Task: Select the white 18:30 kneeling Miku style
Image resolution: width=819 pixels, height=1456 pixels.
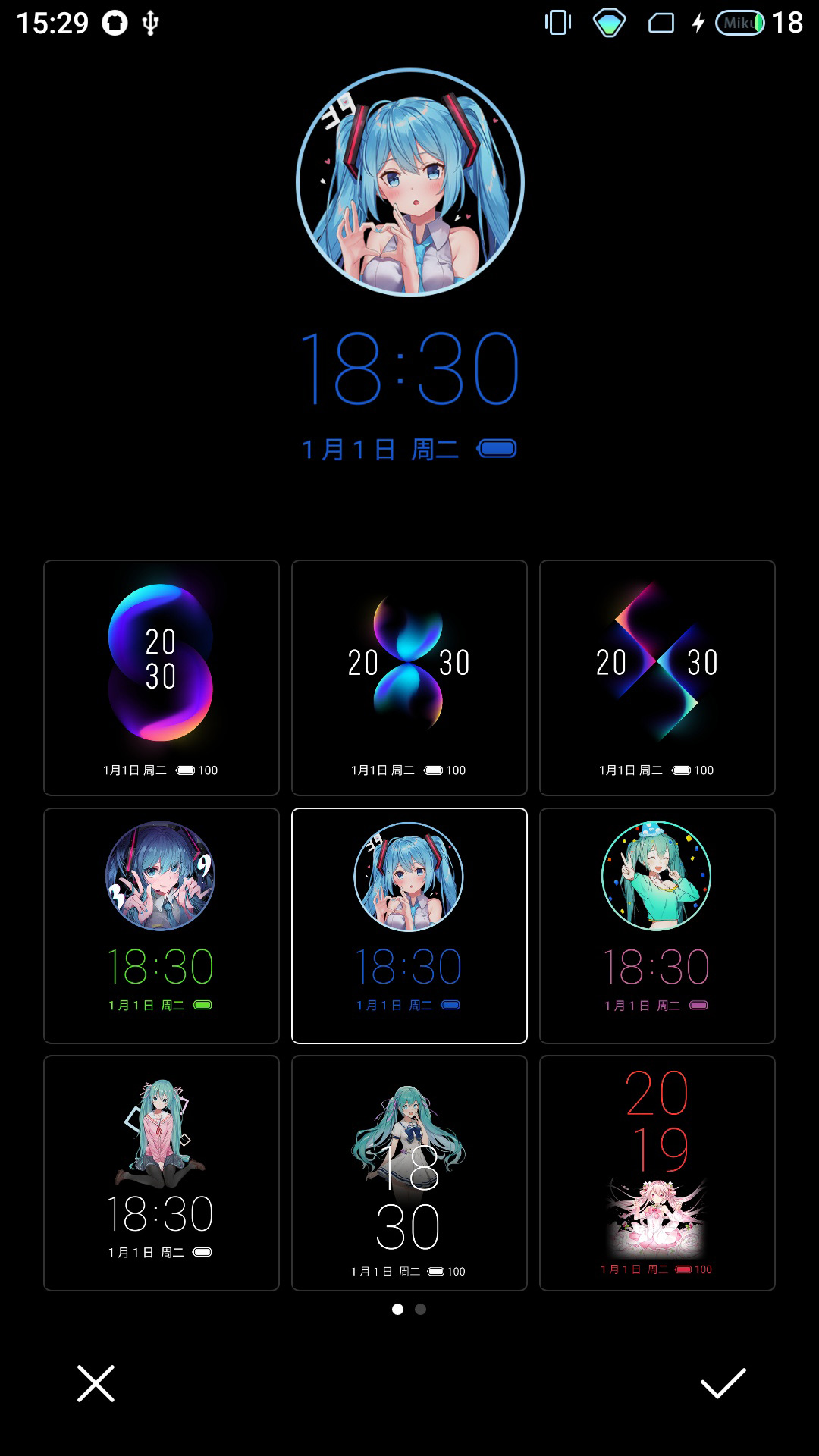Action: [x=162, y=1173]
